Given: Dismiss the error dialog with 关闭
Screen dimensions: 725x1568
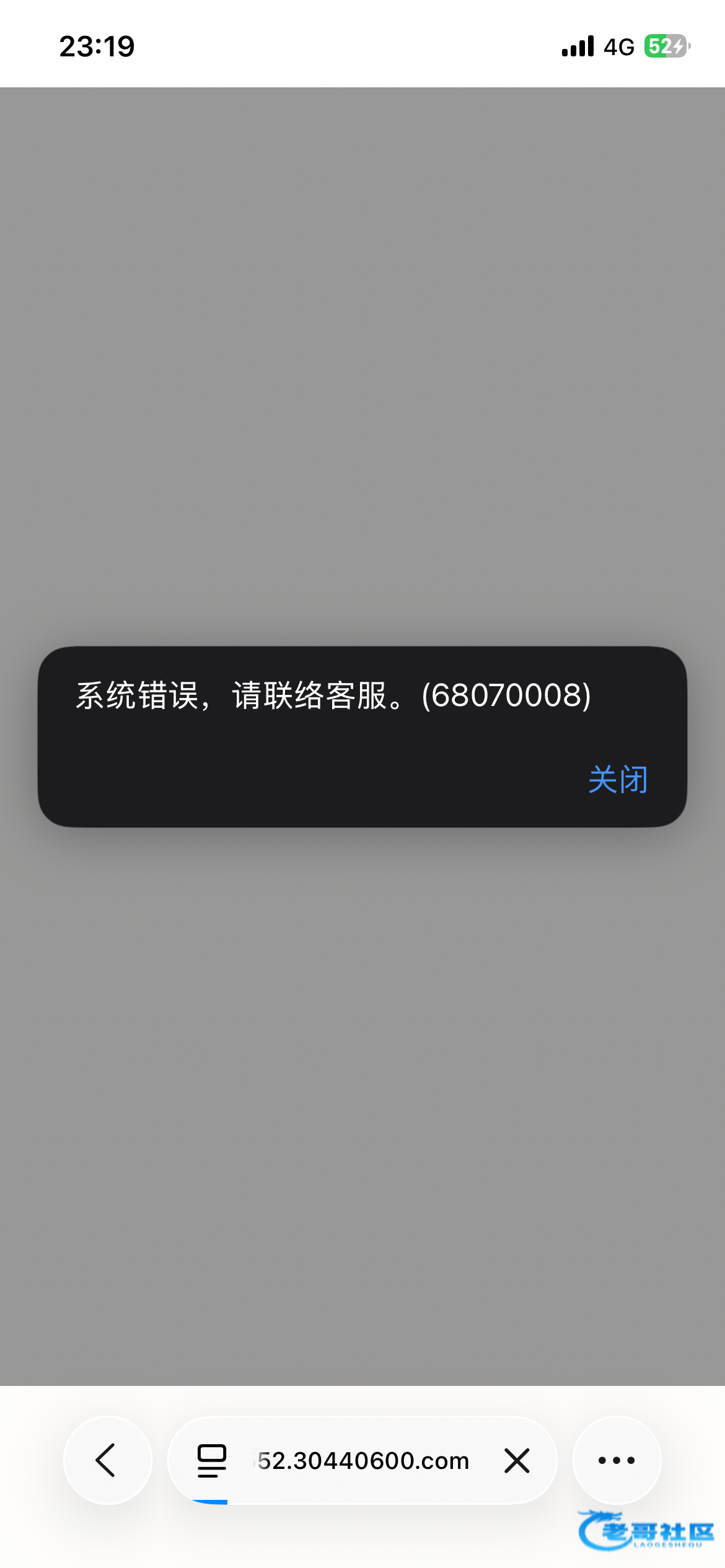Looking at the screenshot, I should point(617,779).
